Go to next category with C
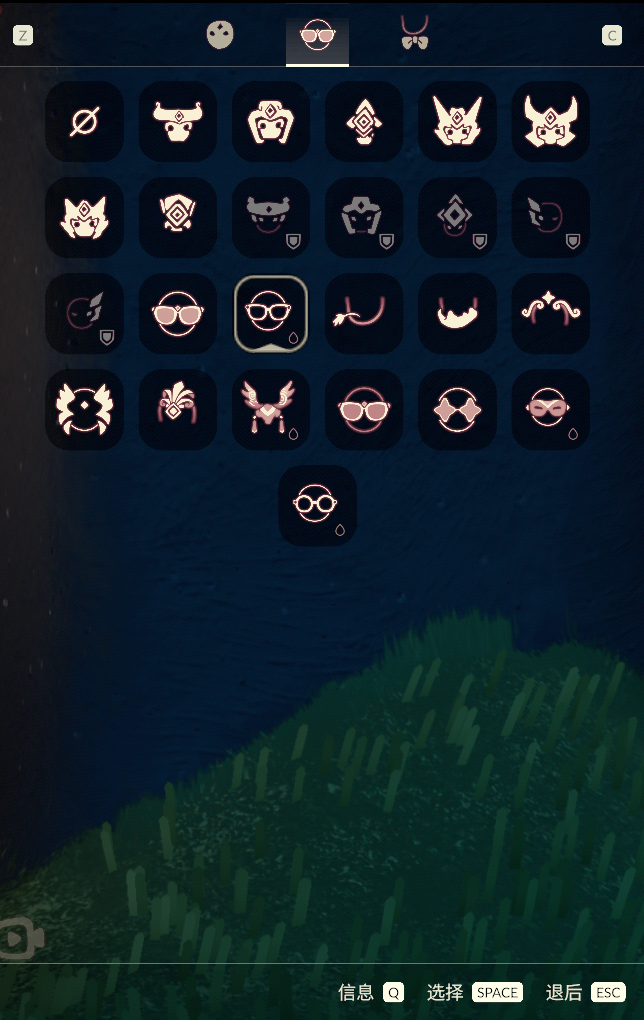This screenshot has width=644, height=1020. point(612,36)
